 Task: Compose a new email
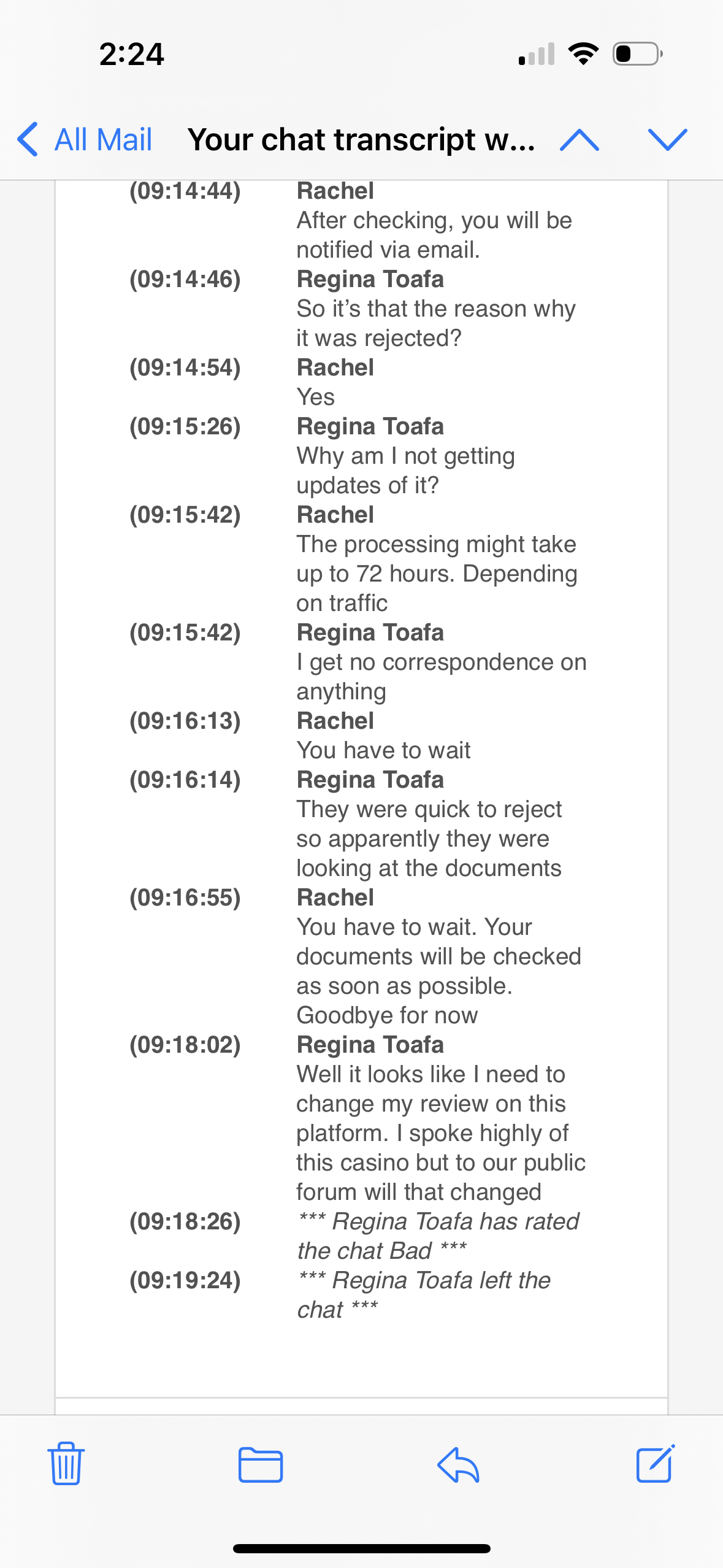655,1464
